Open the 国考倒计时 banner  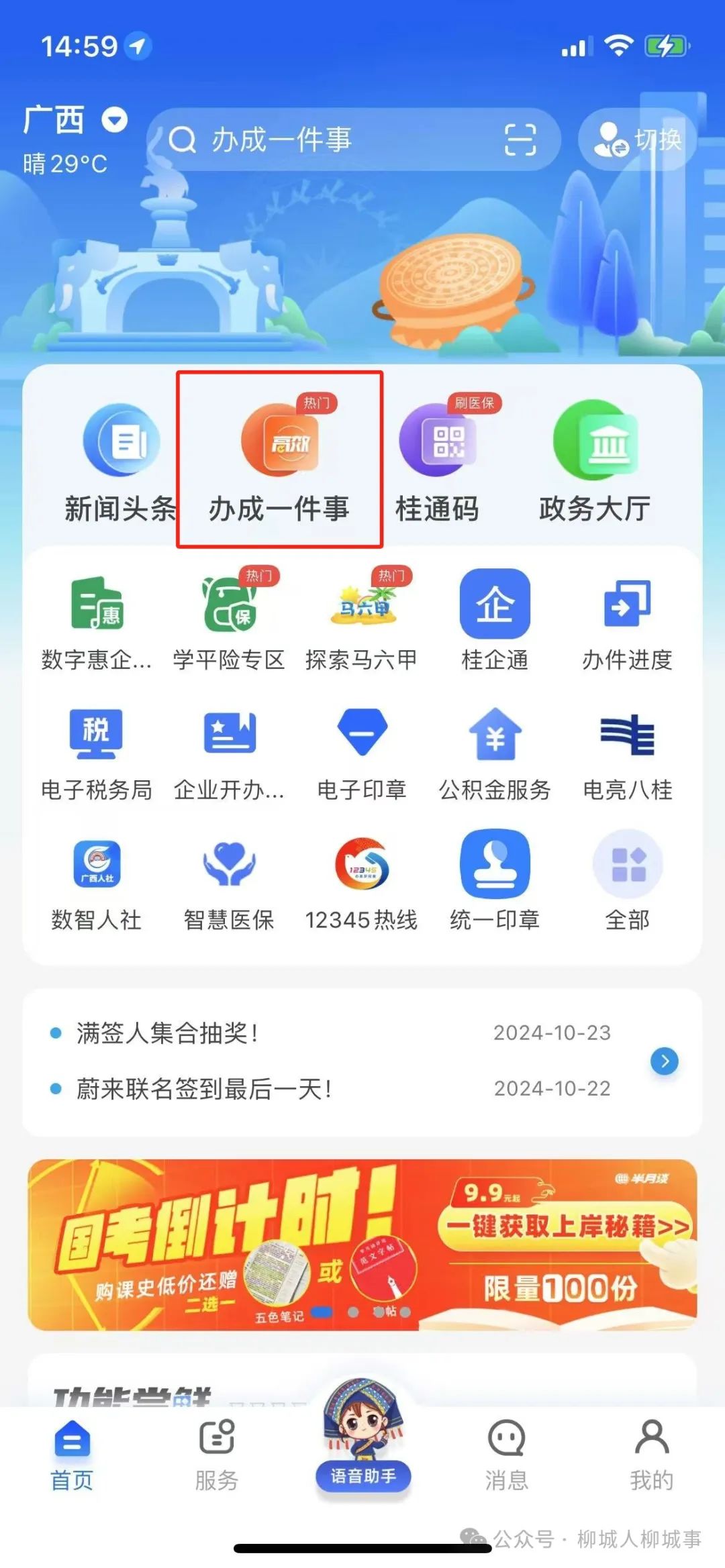coord(362,1245)
